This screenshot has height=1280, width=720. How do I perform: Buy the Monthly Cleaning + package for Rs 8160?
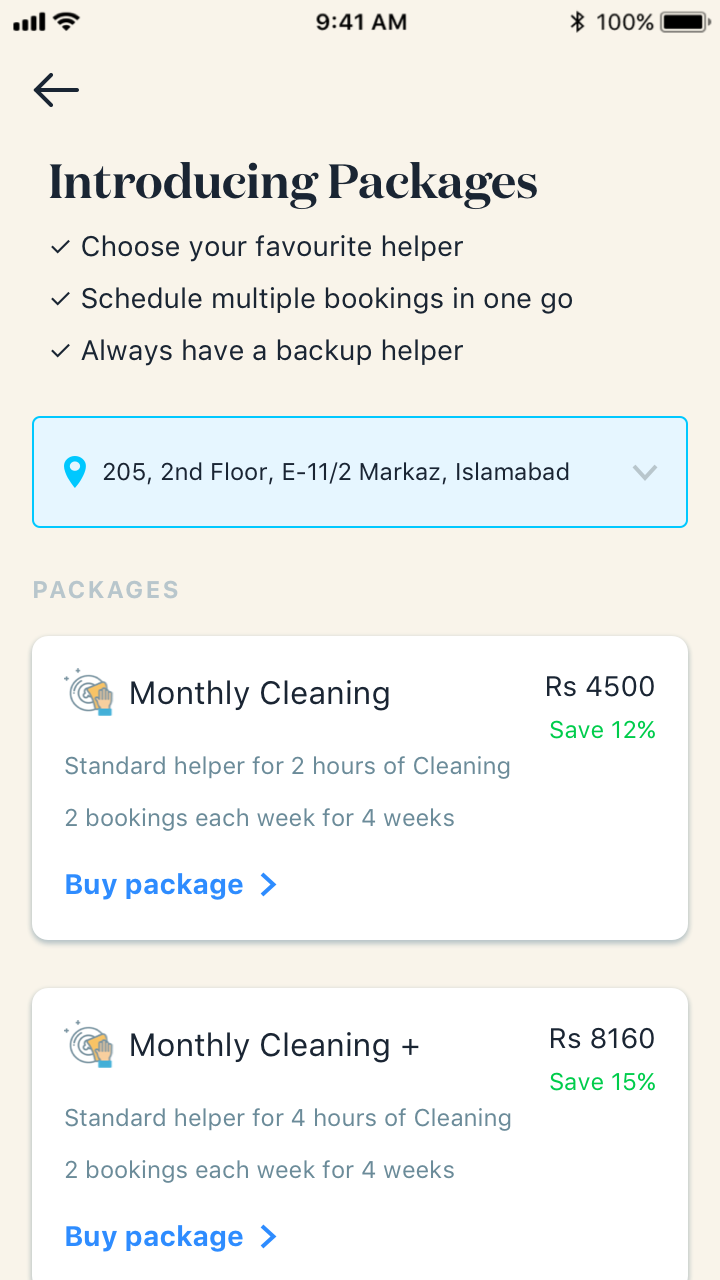[171, 1237]
